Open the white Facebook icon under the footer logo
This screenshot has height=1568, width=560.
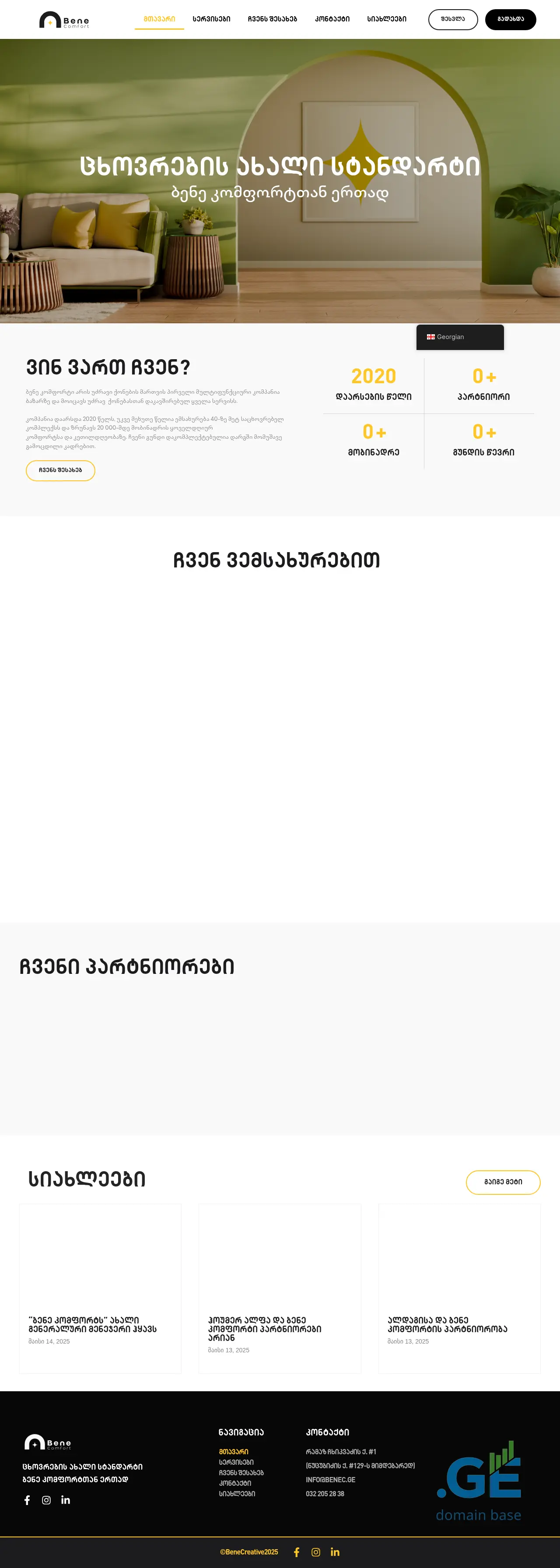coord(27,1500)
